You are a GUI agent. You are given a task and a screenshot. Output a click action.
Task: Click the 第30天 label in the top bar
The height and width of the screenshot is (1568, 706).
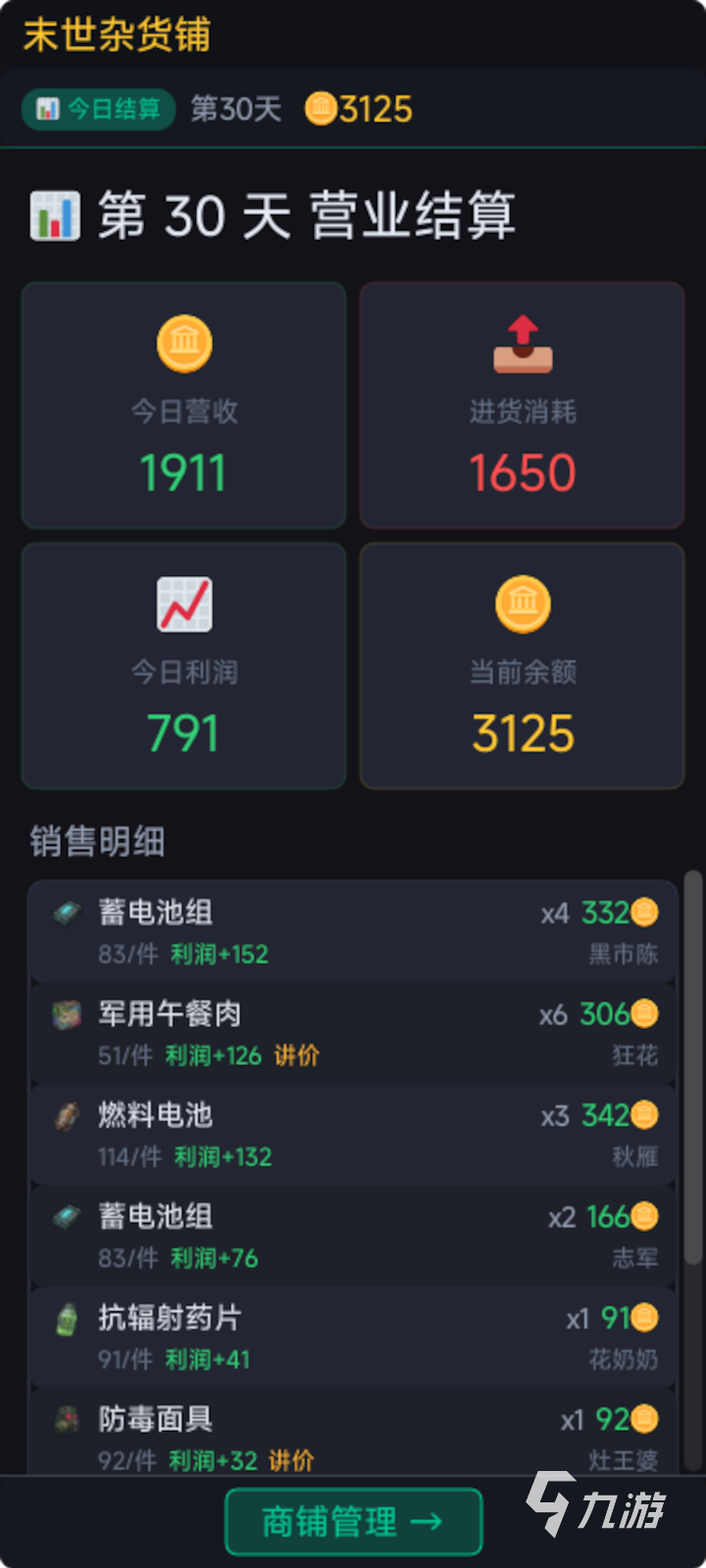pos(233,110)
